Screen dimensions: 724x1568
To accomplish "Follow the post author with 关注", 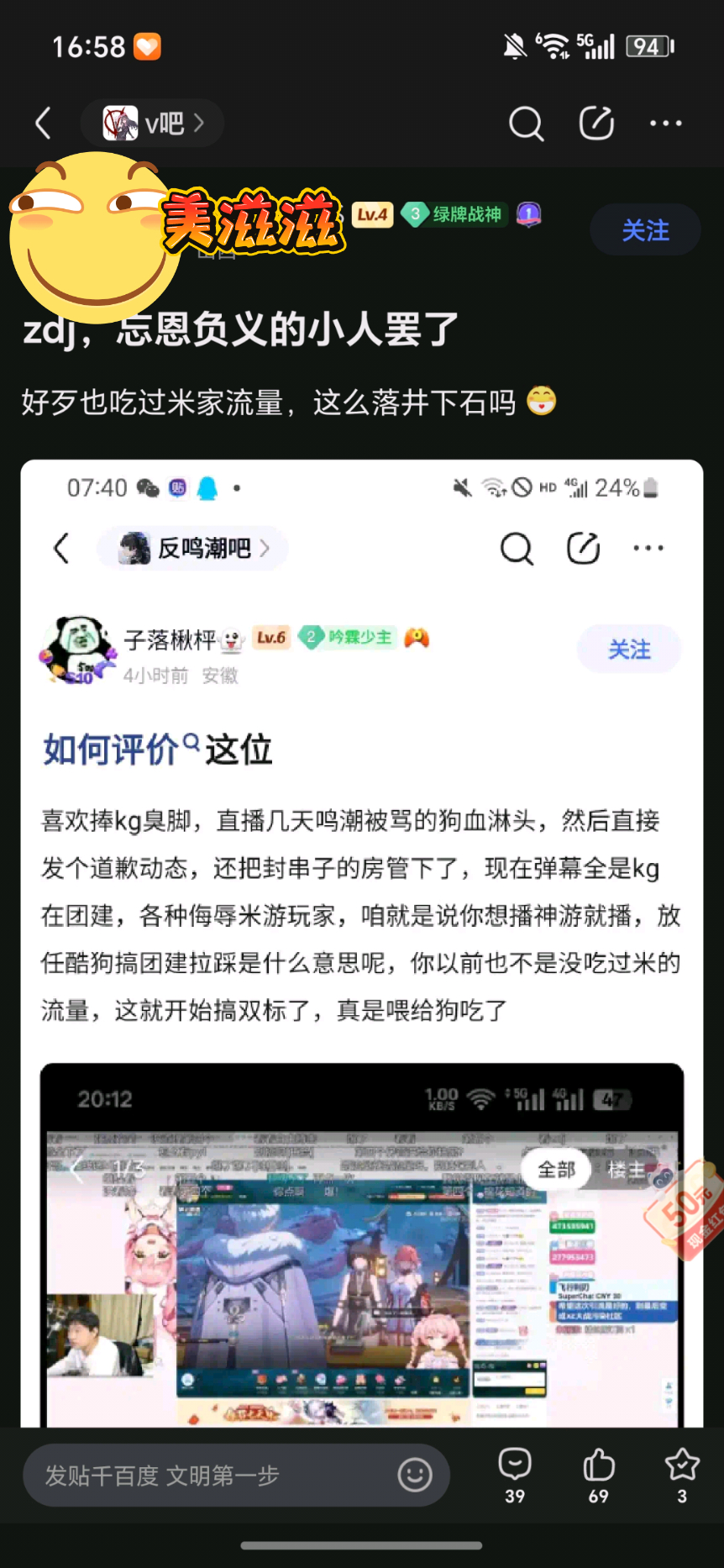I will tap(645, 229).
